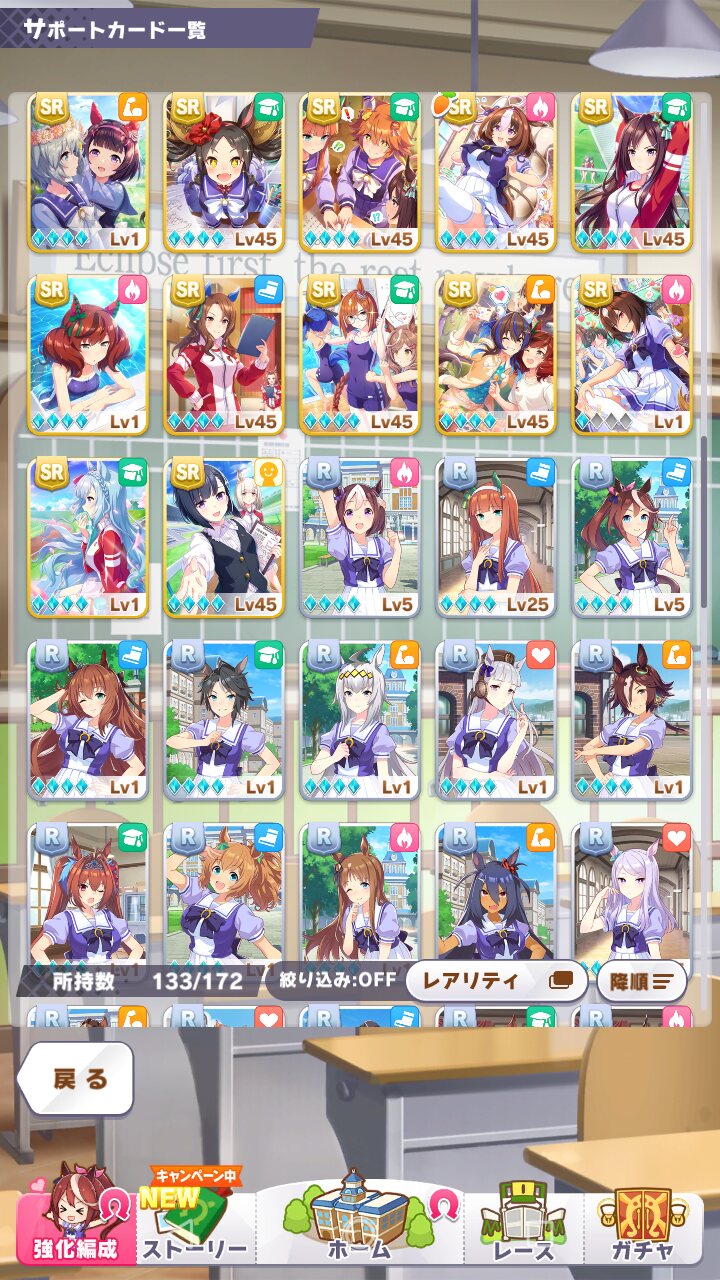This screenshot has width=720, height=1280.
Task: Switch to the 強化編成 tab
Action: click(x=78, y=1218)
